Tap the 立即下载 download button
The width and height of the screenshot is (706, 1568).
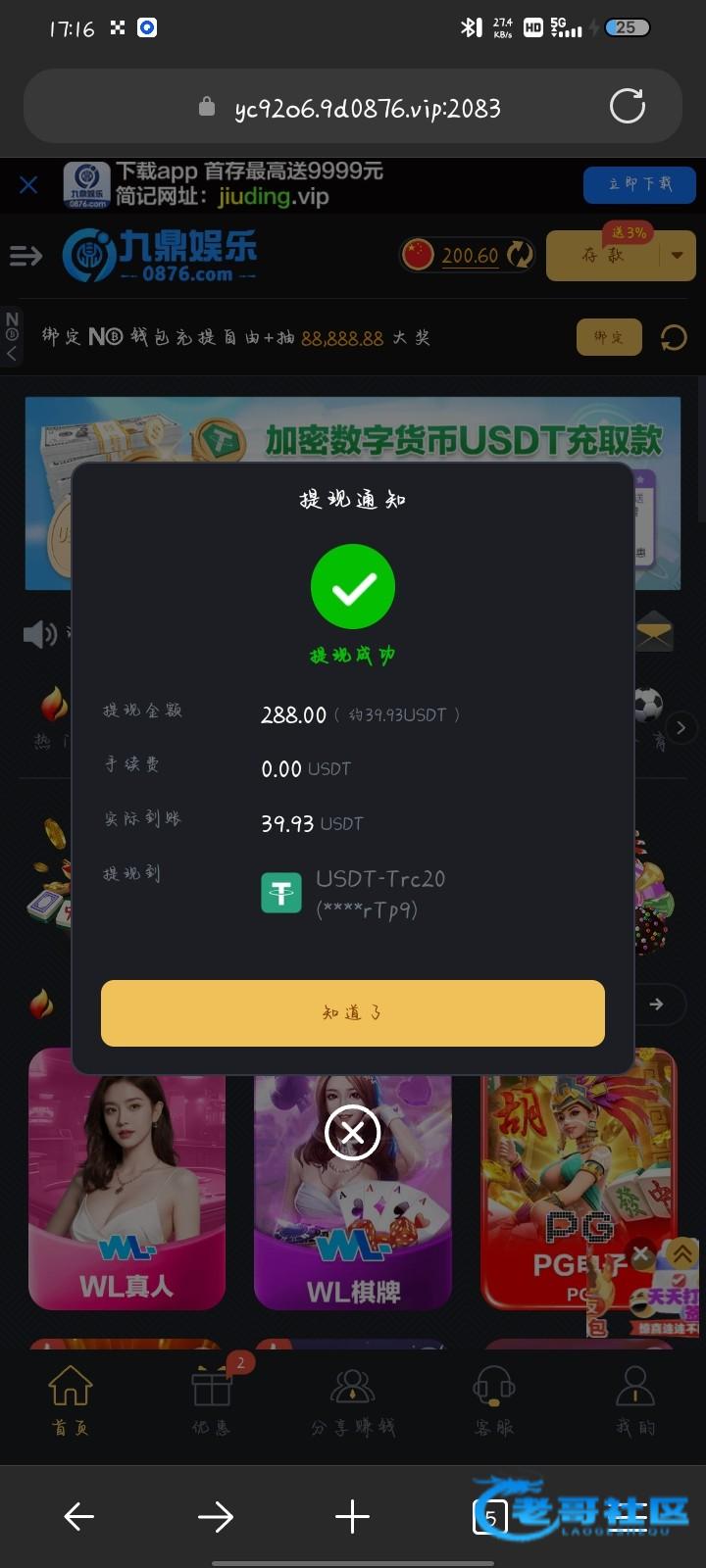coord(638,184)
